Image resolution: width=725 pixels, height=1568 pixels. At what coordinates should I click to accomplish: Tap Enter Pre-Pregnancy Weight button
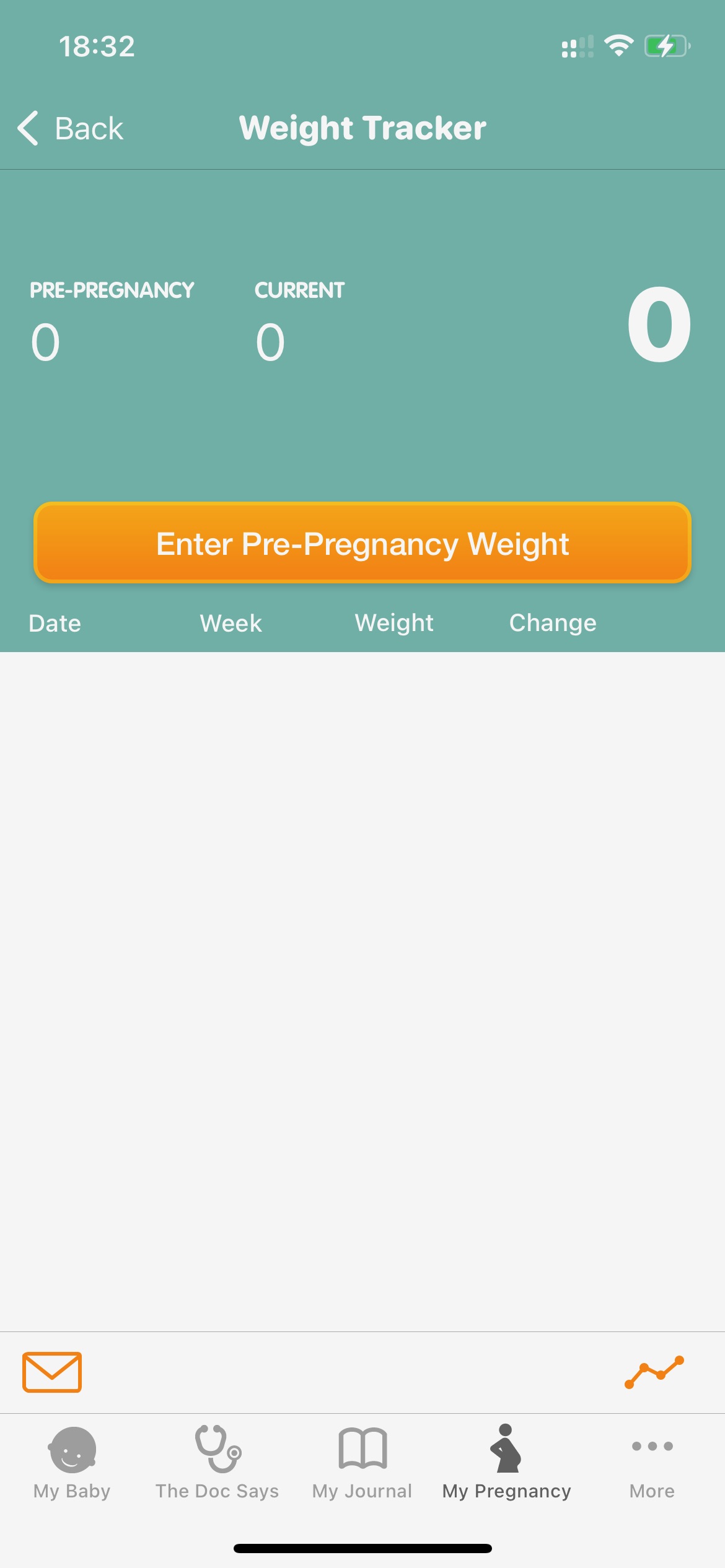point(362,543)
